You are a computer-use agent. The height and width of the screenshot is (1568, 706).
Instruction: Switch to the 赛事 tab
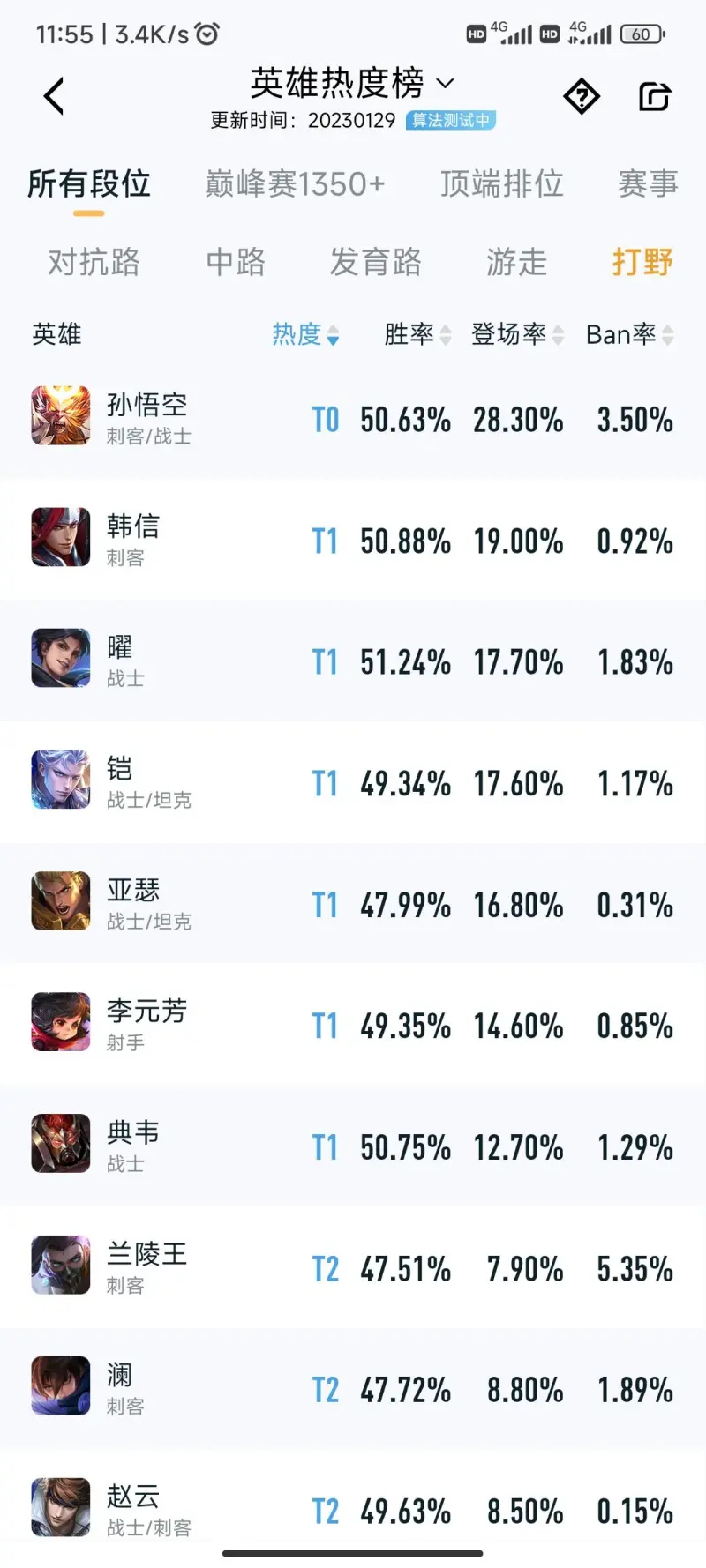(x=648, y=184)
